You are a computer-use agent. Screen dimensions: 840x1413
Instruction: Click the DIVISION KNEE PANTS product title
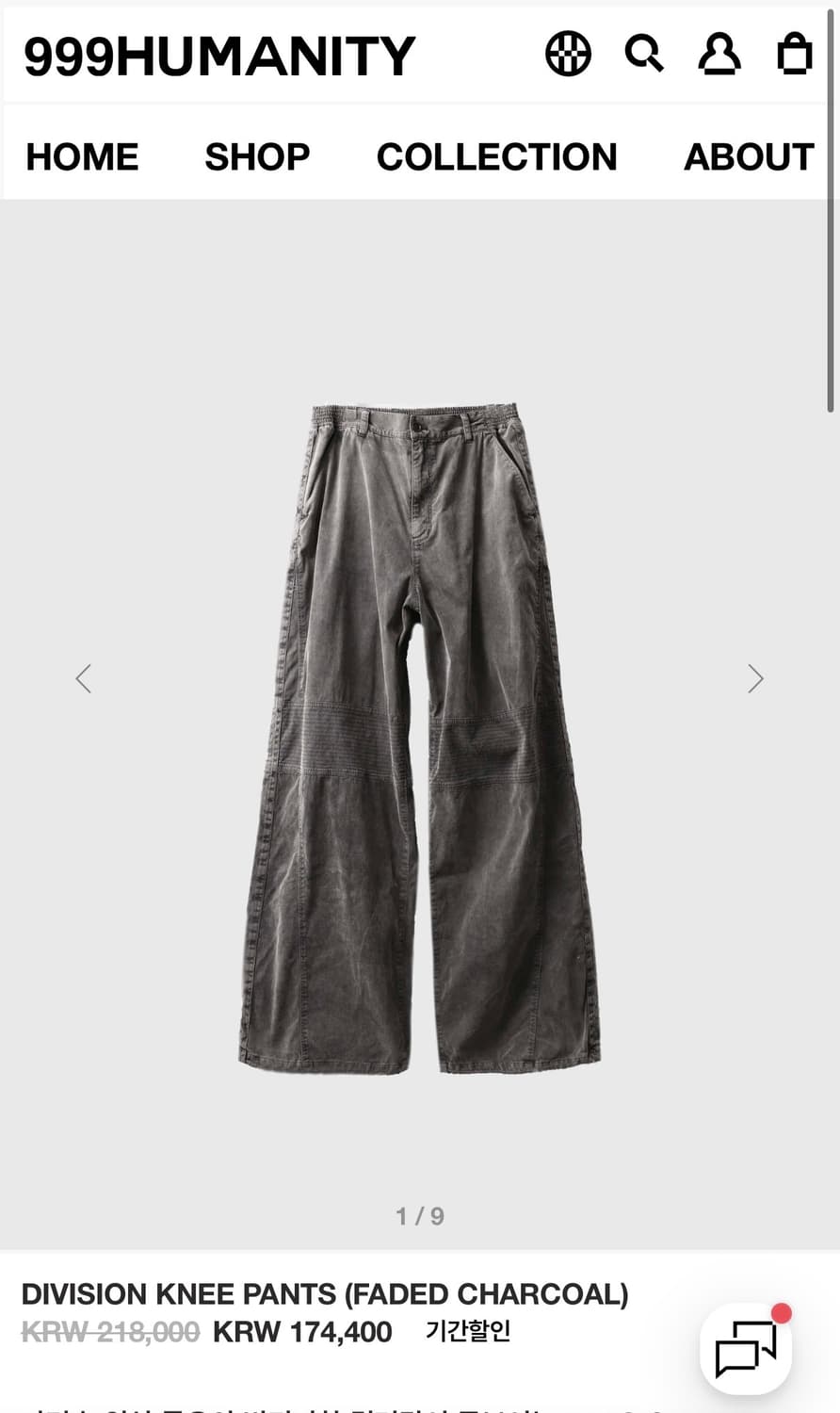[327, 1293]
